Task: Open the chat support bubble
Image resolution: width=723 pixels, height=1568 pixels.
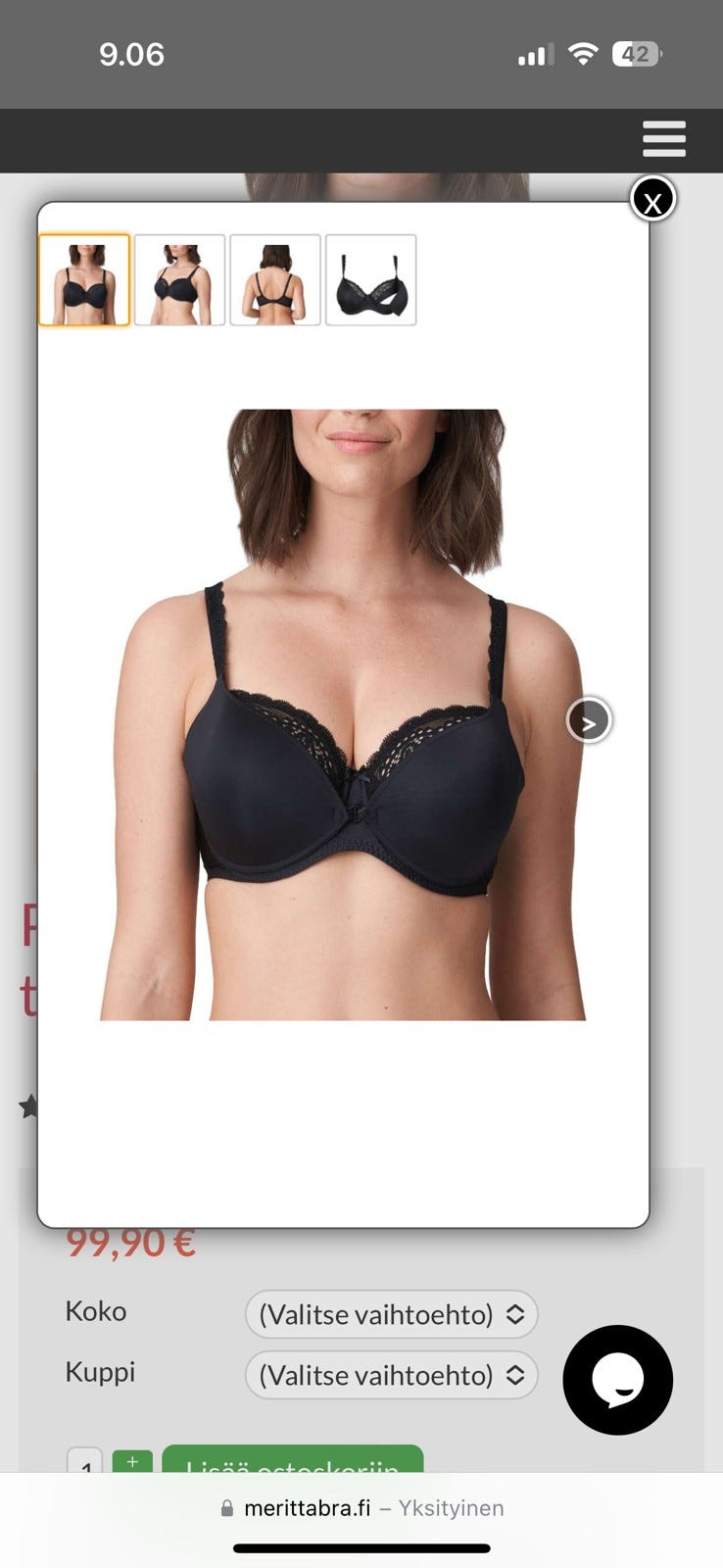Action: (617, 1380)
